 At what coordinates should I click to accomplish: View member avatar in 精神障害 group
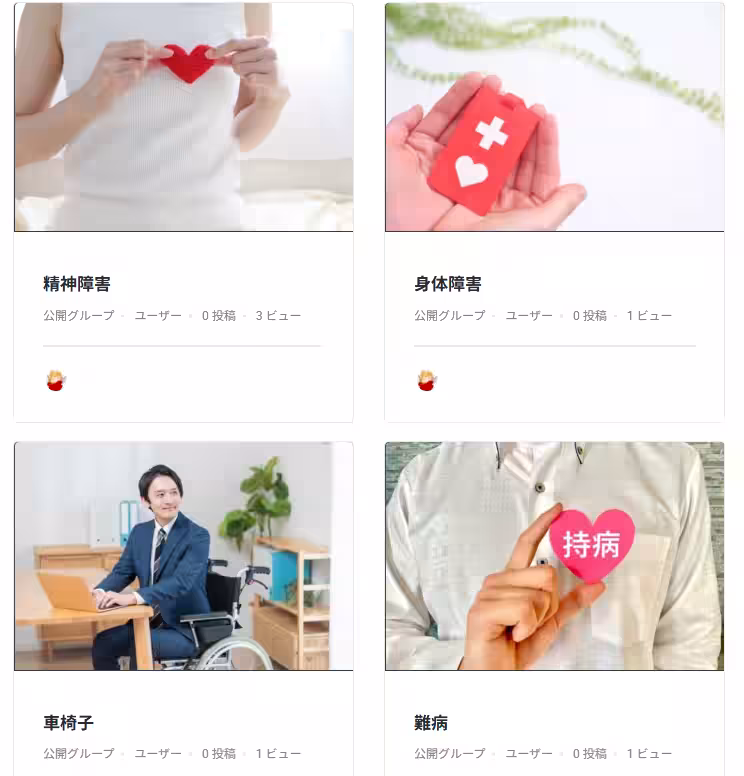[56, 380]
